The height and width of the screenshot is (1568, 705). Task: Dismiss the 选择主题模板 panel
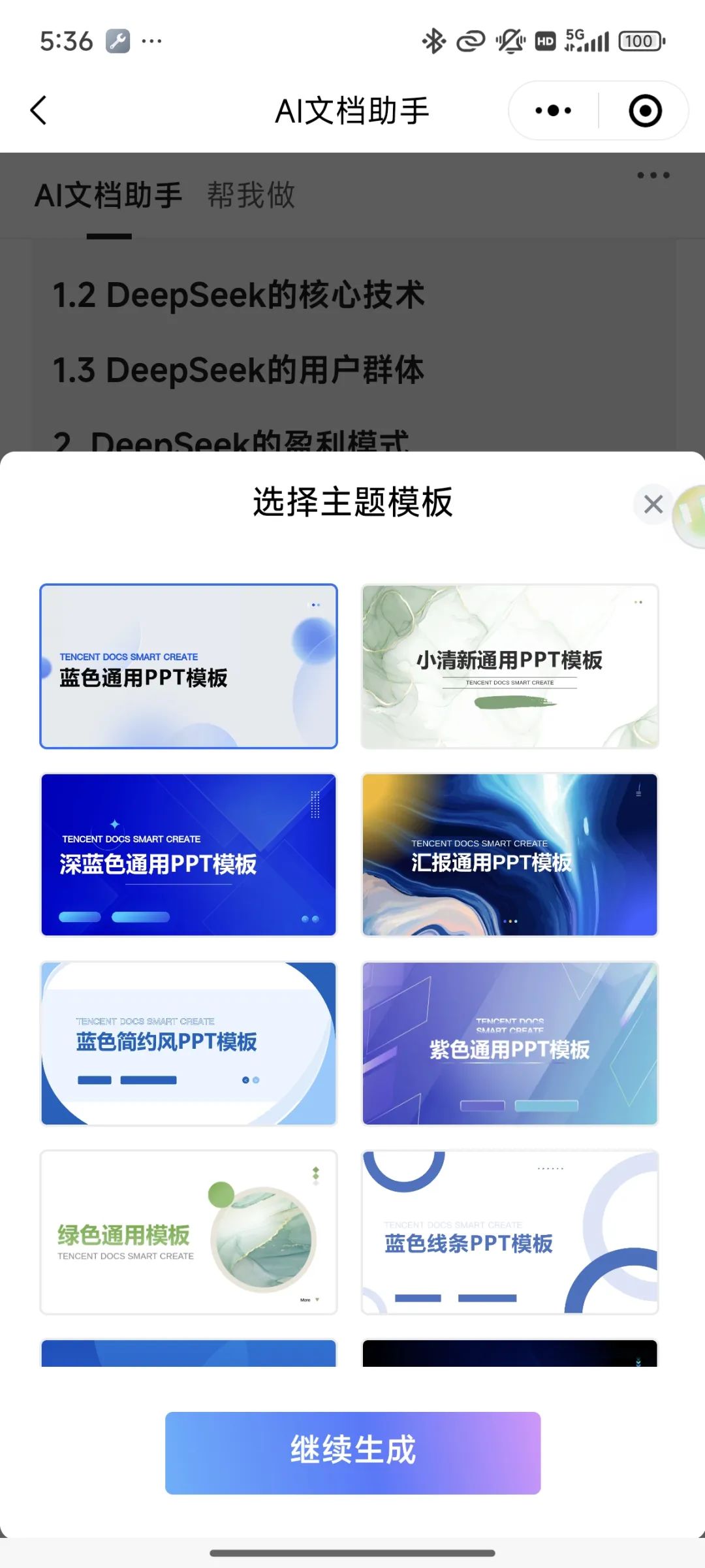(653, 504)
